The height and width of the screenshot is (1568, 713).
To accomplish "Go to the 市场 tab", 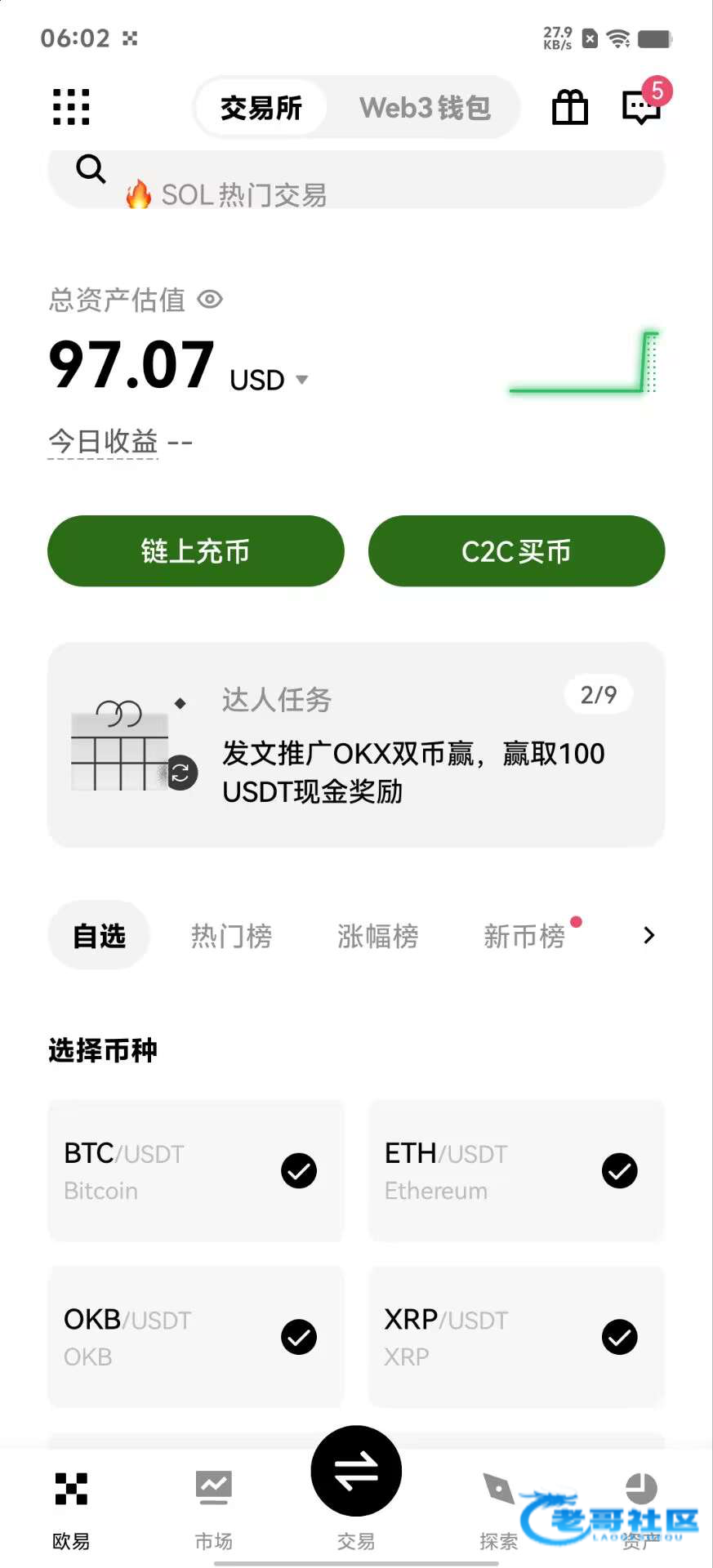I will [214, 1509].
